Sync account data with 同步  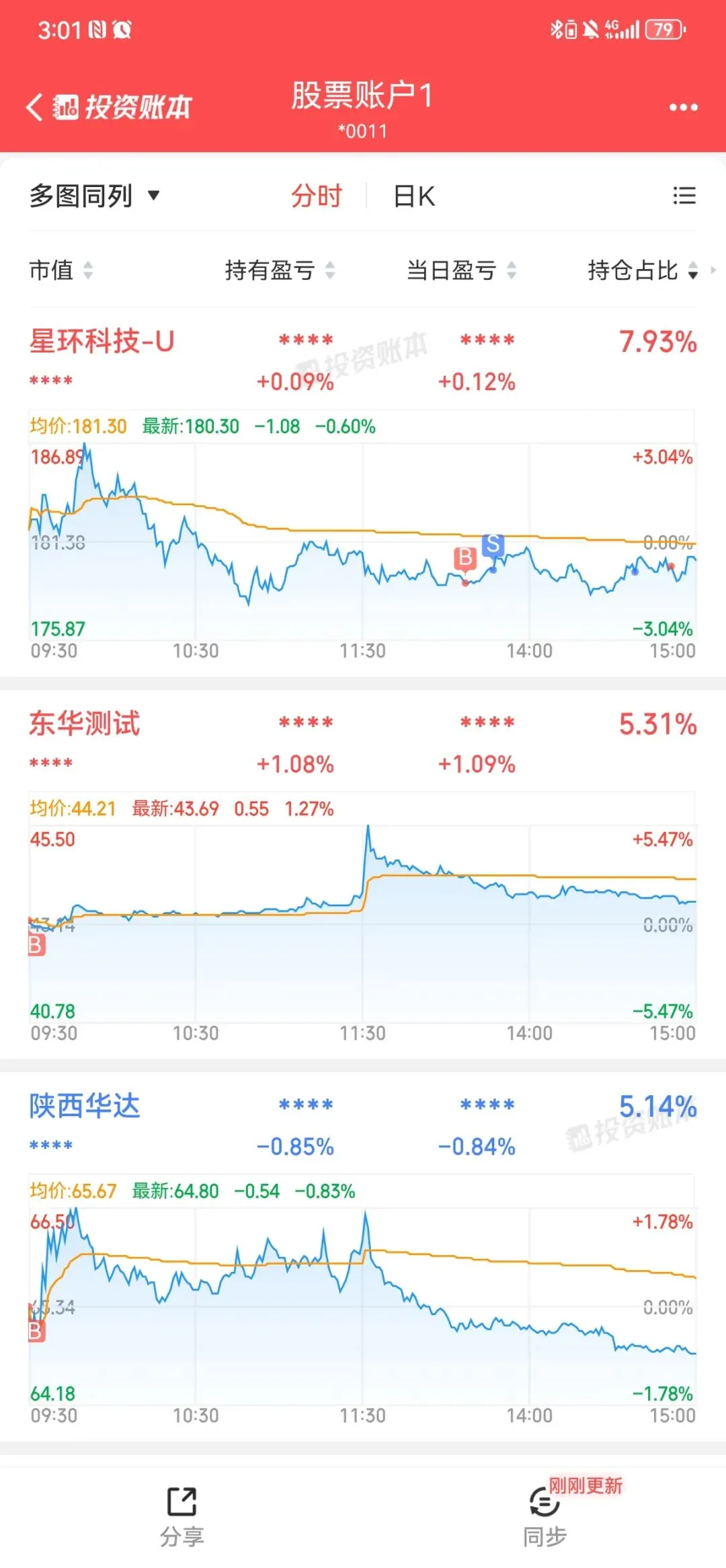click(544, 1514)
